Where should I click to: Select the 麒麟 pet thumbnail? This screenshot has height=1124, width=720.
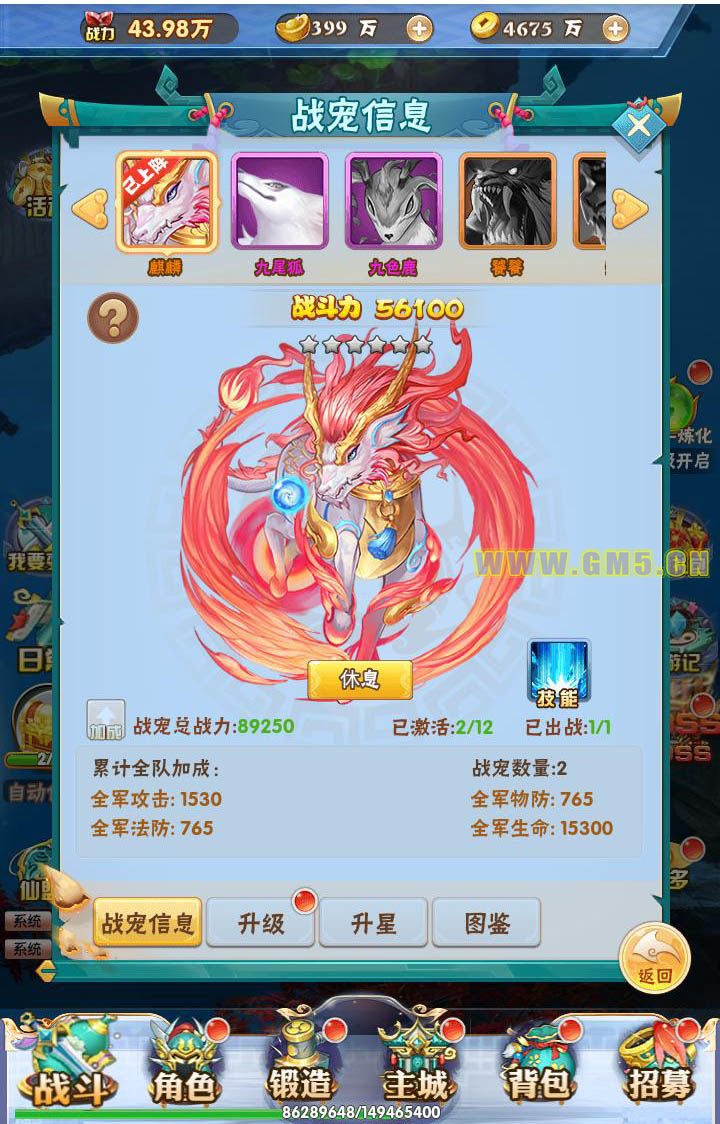coord(167,201)
